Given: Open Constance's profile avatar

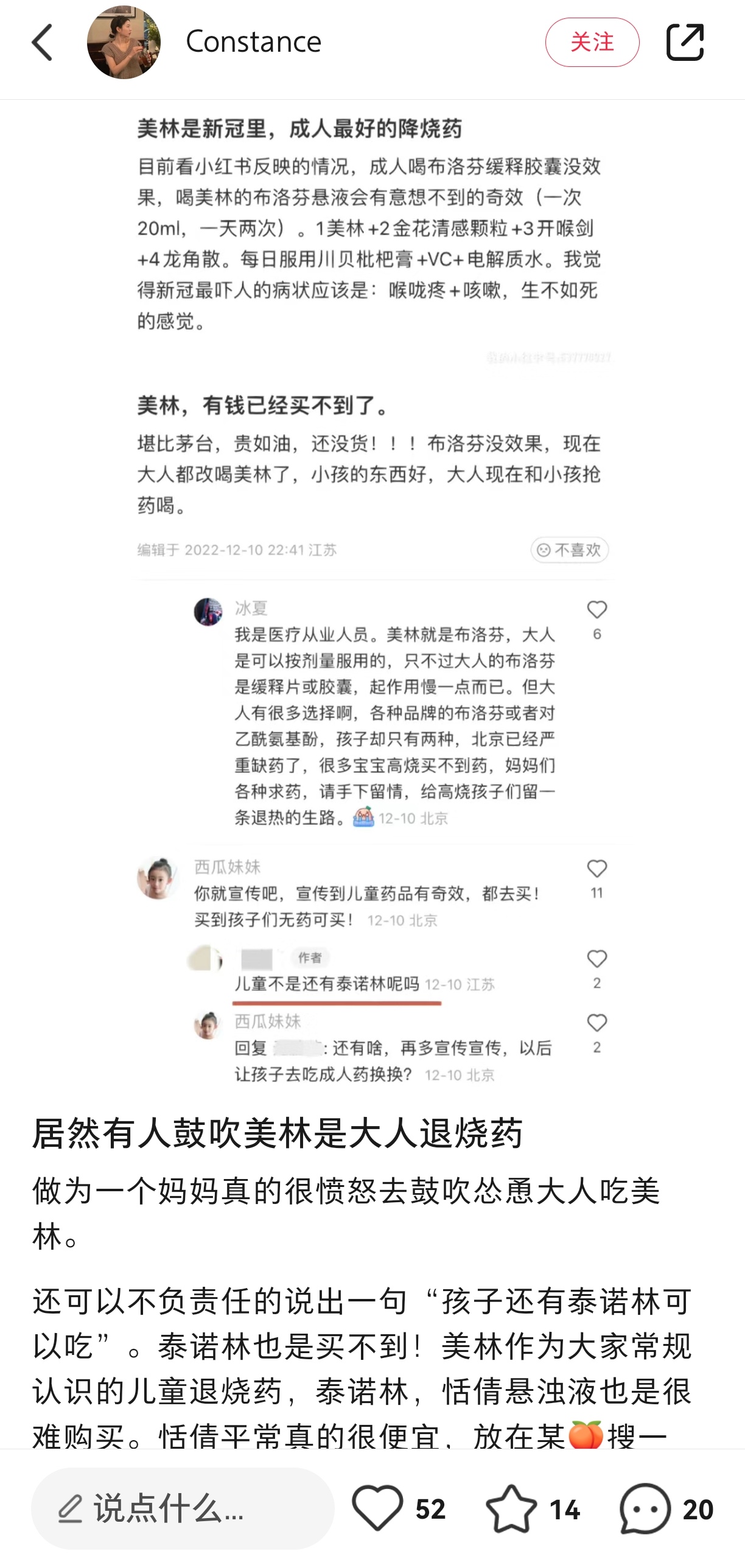Looking at the screenshot, I should click(124, 43).
